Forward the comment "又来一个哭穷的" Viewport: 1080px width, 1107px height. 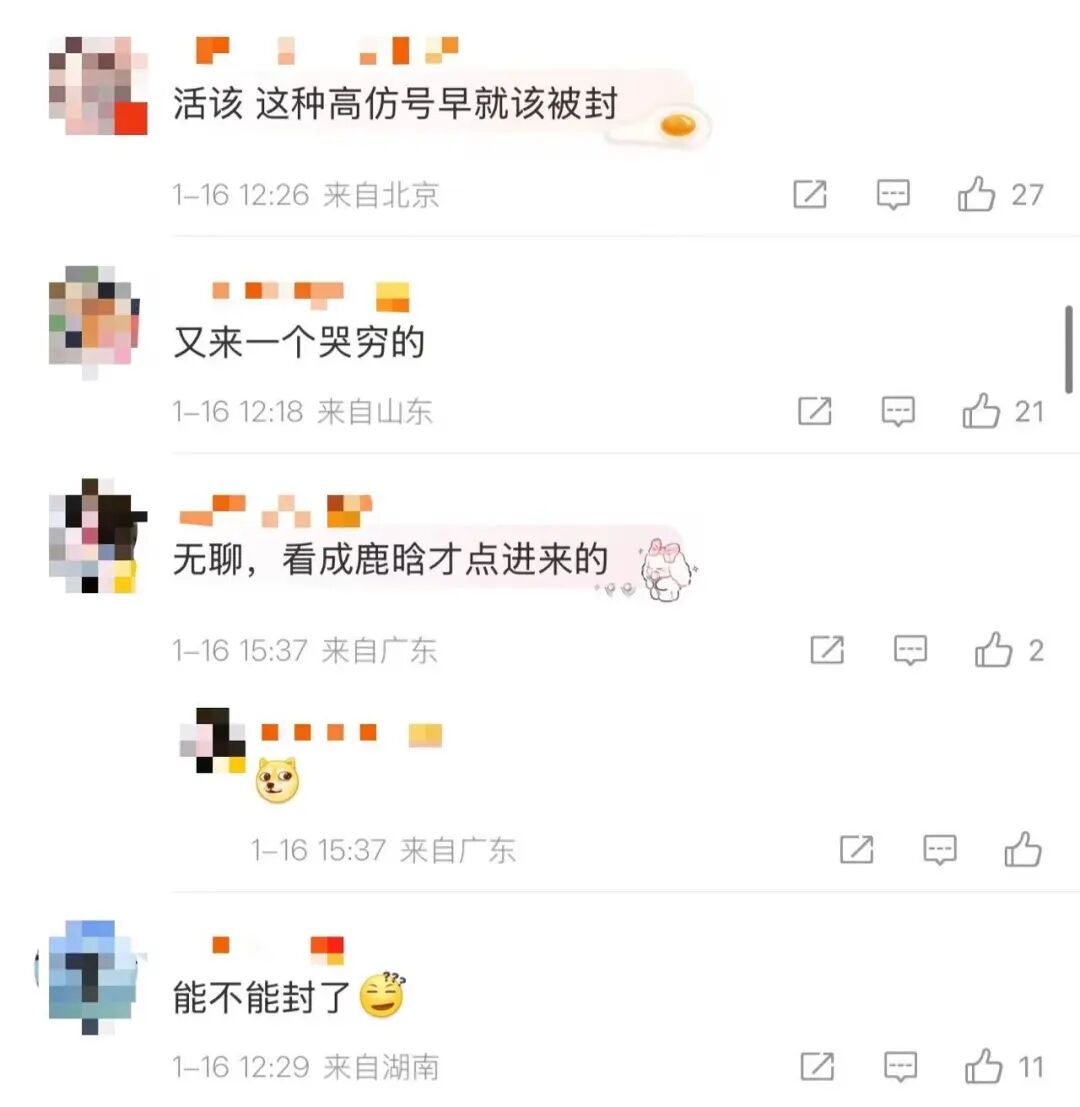click(815, 411)
